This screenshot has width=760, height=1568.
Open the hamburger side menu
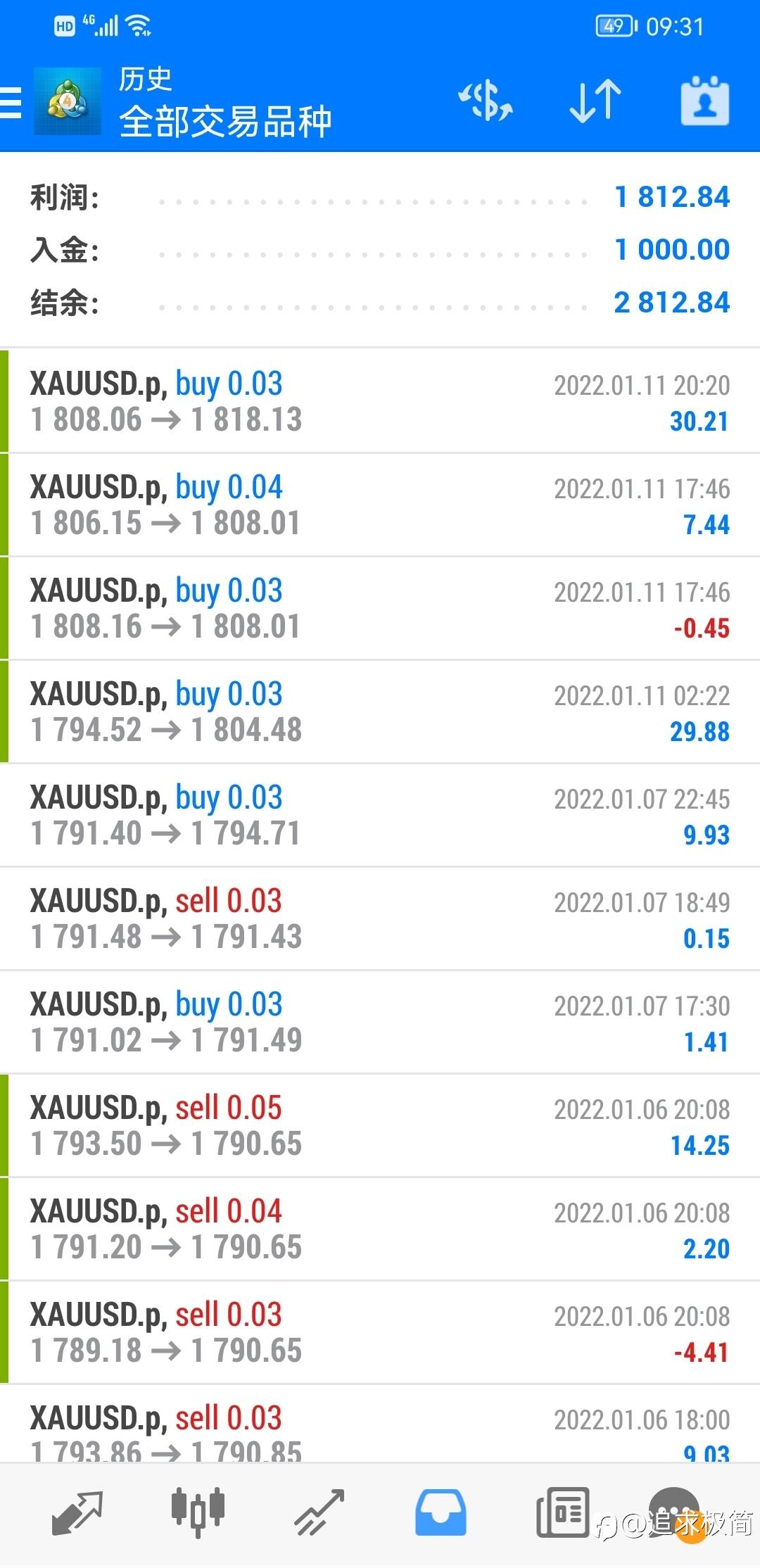point(11,102)
